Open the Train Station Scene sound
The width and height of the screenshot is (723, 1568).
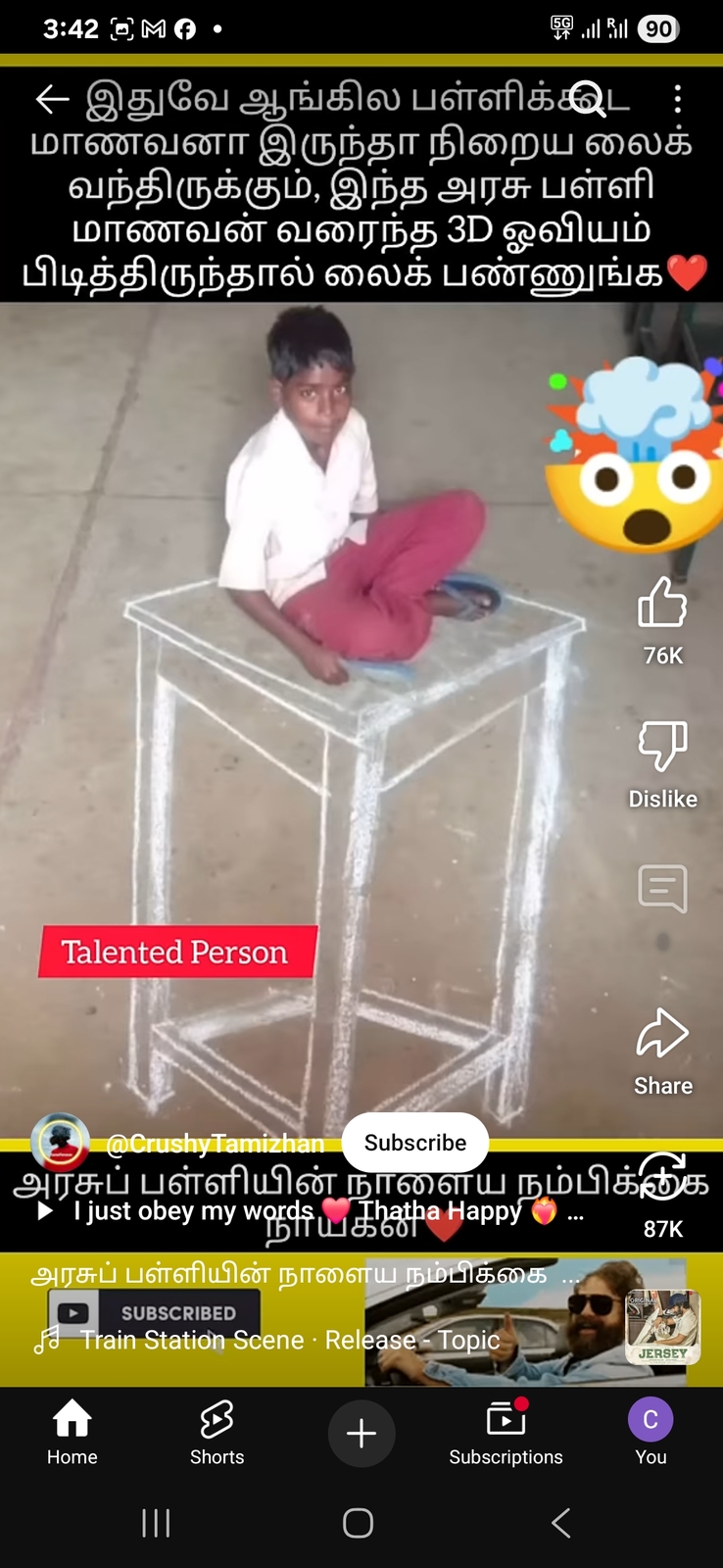coord(290,1340)
